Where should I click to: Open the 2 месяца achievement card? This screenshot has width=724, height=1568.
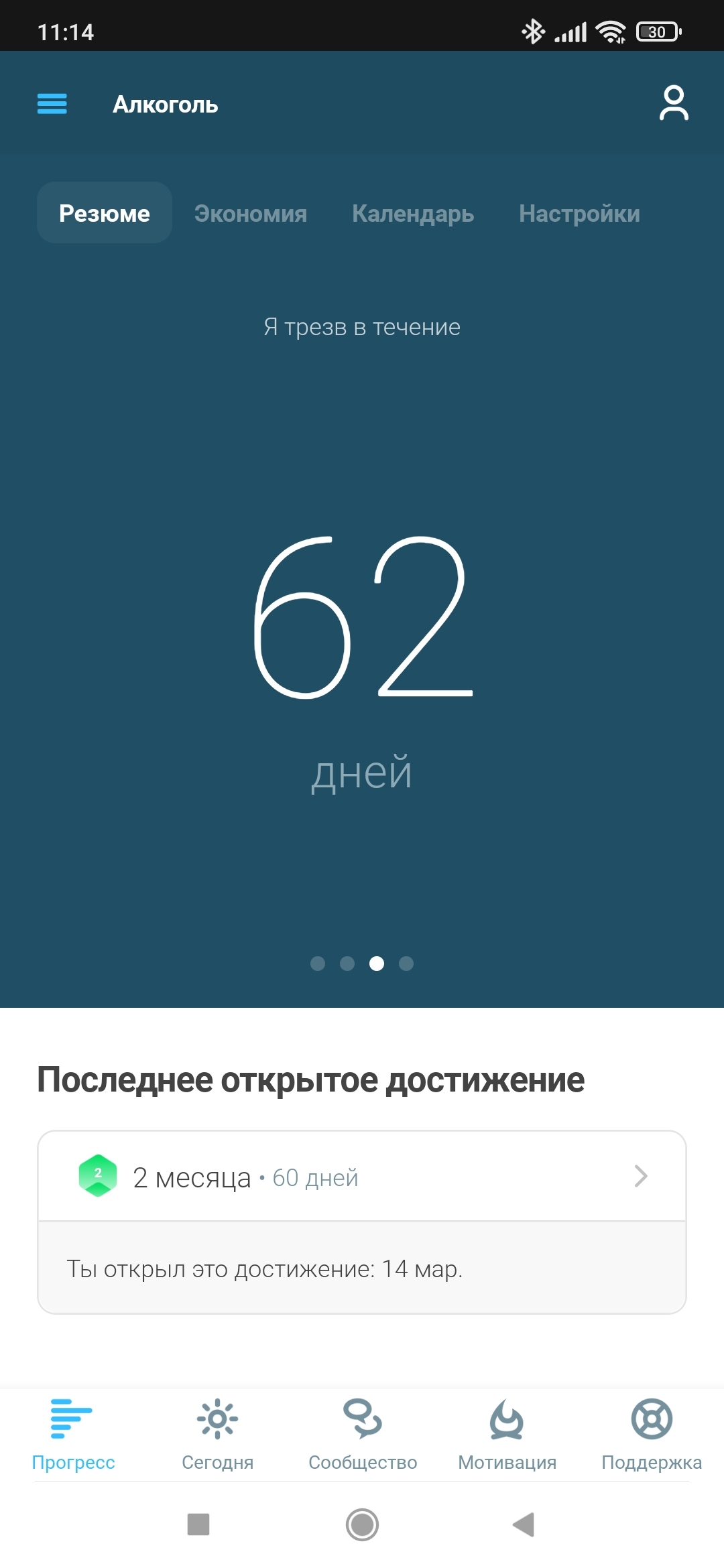[362, 1177]
